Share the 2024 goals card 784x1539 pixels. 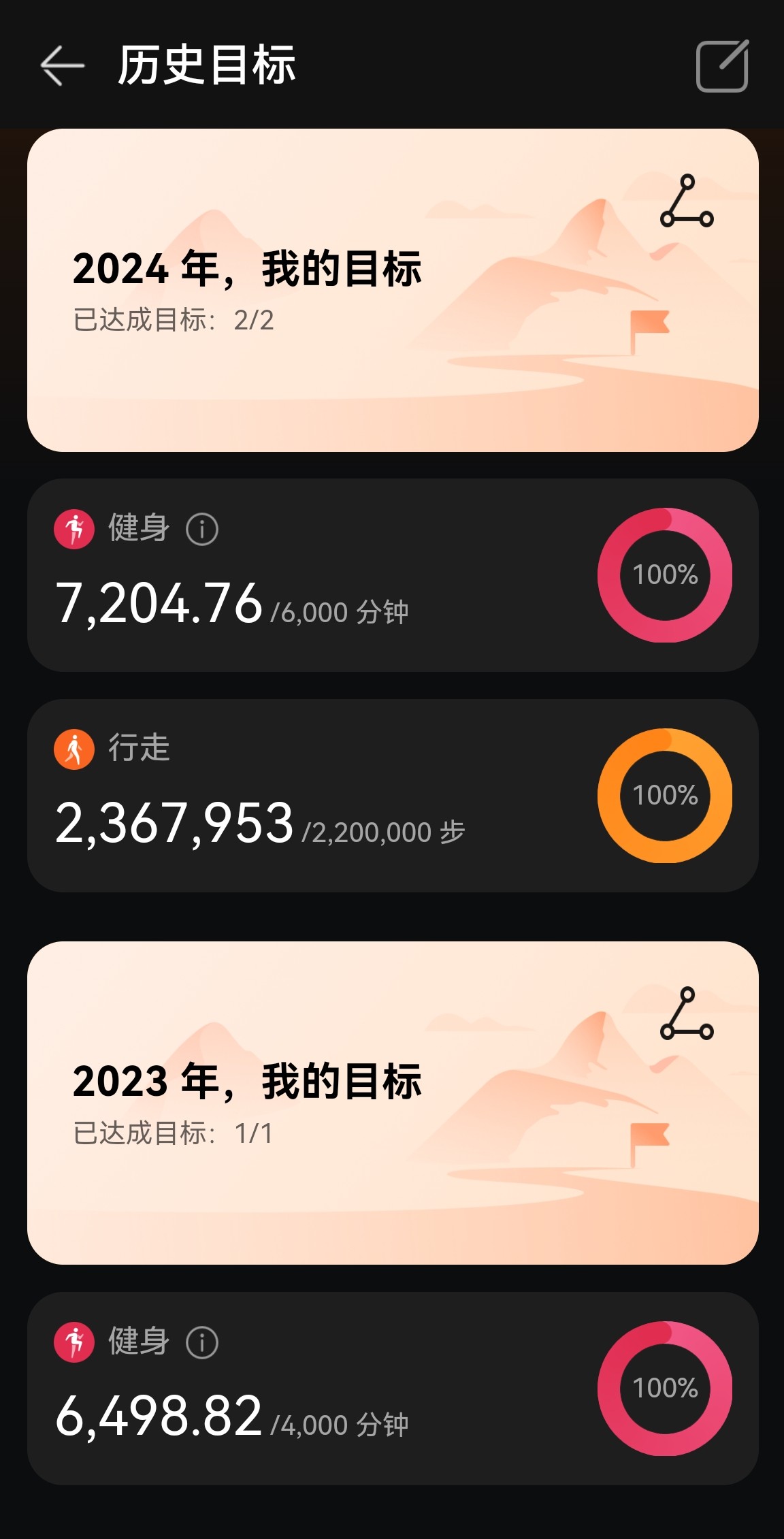687,201
